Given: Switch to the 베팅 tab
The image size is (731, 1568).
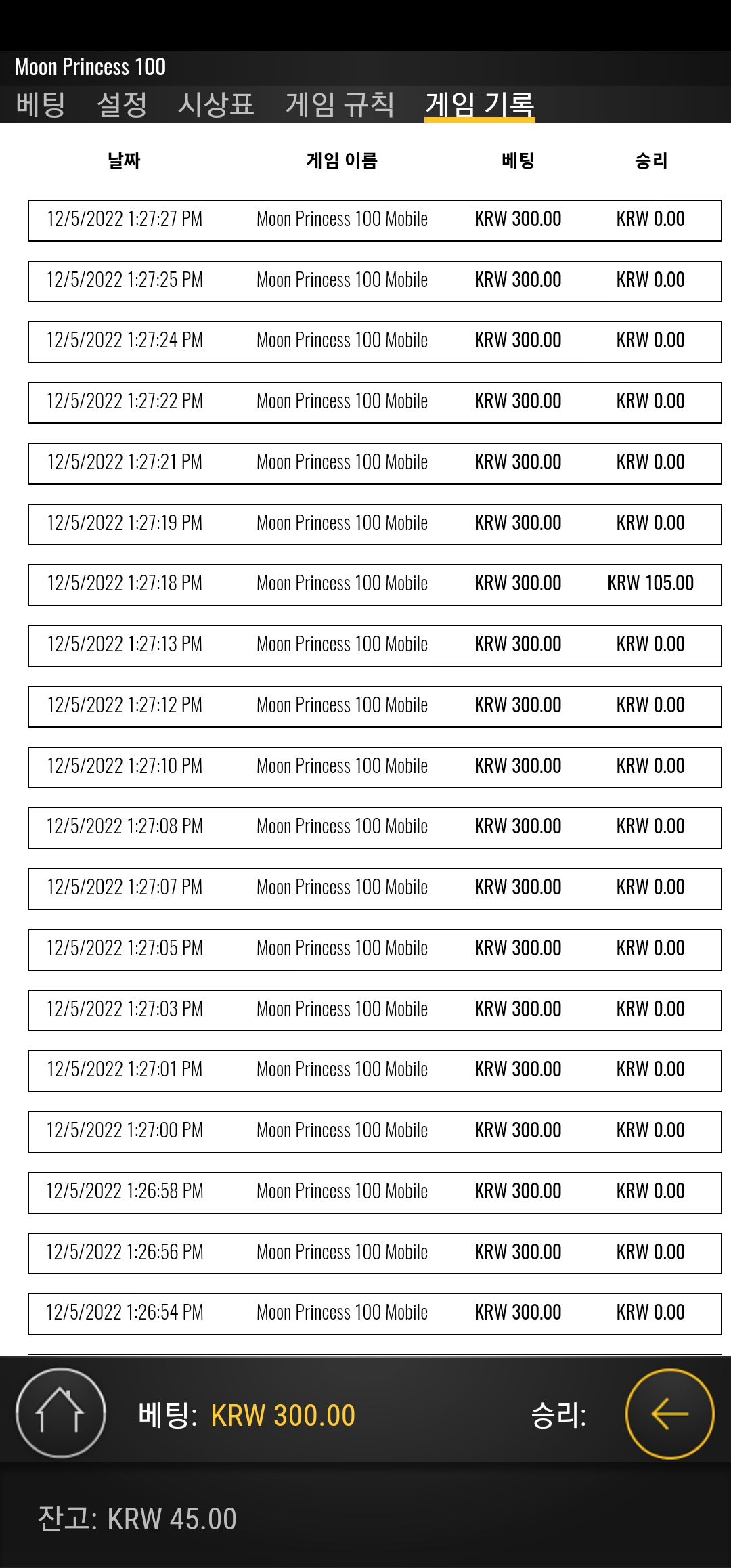Looking at the screenshot, I should coord(41,104).
